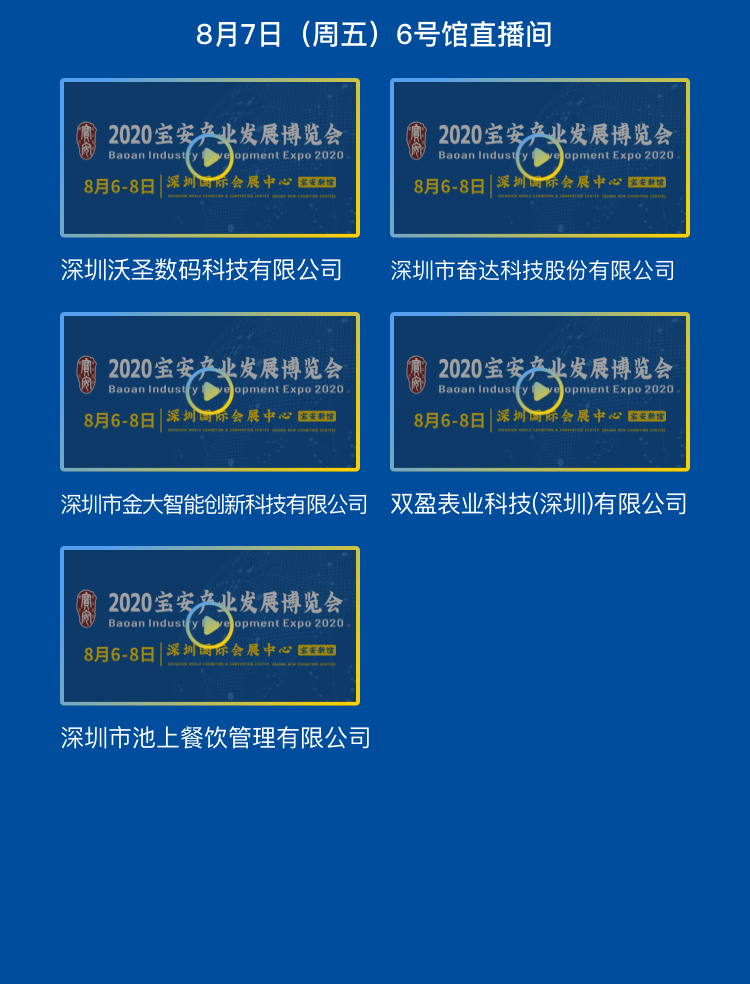Start the 深圳市金大智能创新科技有限公司 video
Screen dimensions: 750x984
[x=210, y=392]
